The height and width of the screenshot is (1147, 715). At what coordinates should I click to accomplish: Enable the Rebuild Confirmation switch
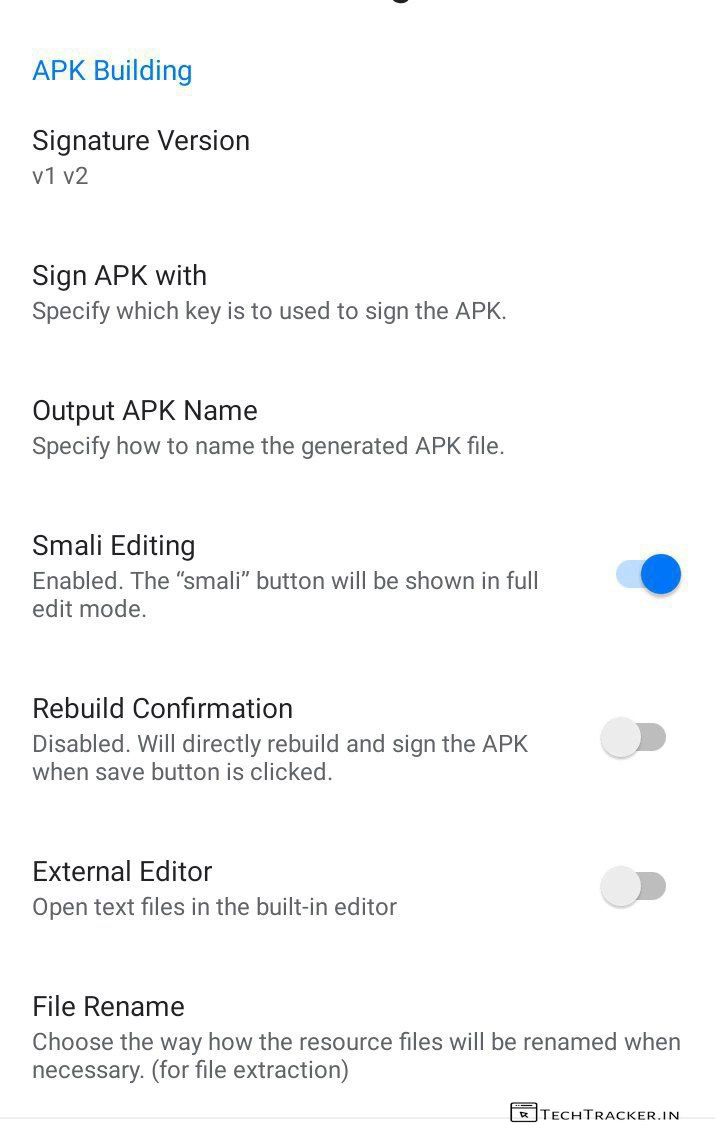634,739
